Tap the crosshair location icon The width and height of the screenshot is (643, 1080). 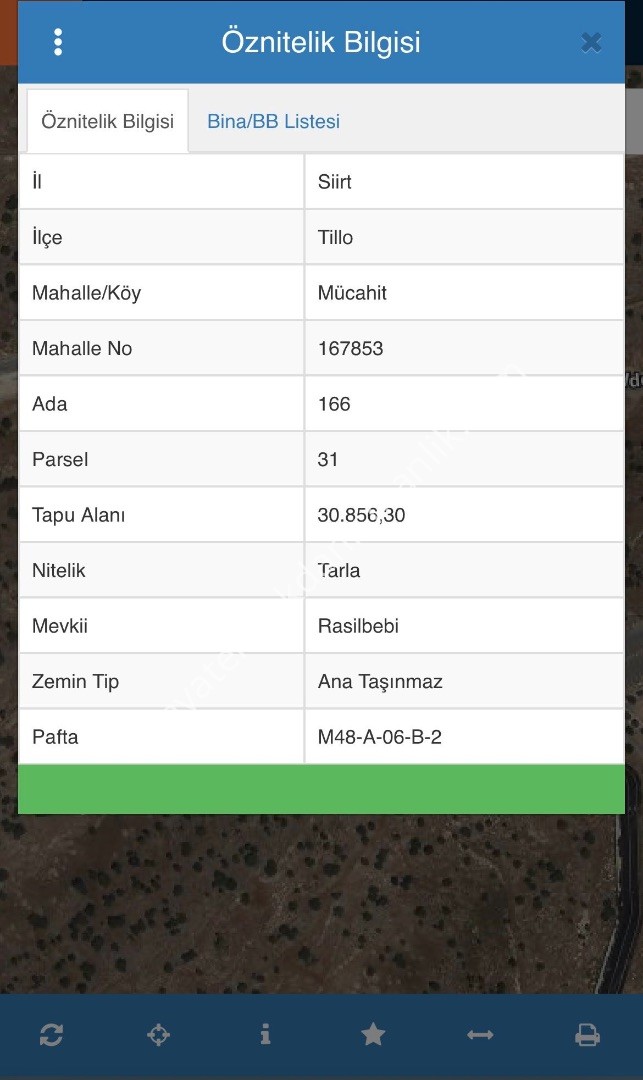158,1035
